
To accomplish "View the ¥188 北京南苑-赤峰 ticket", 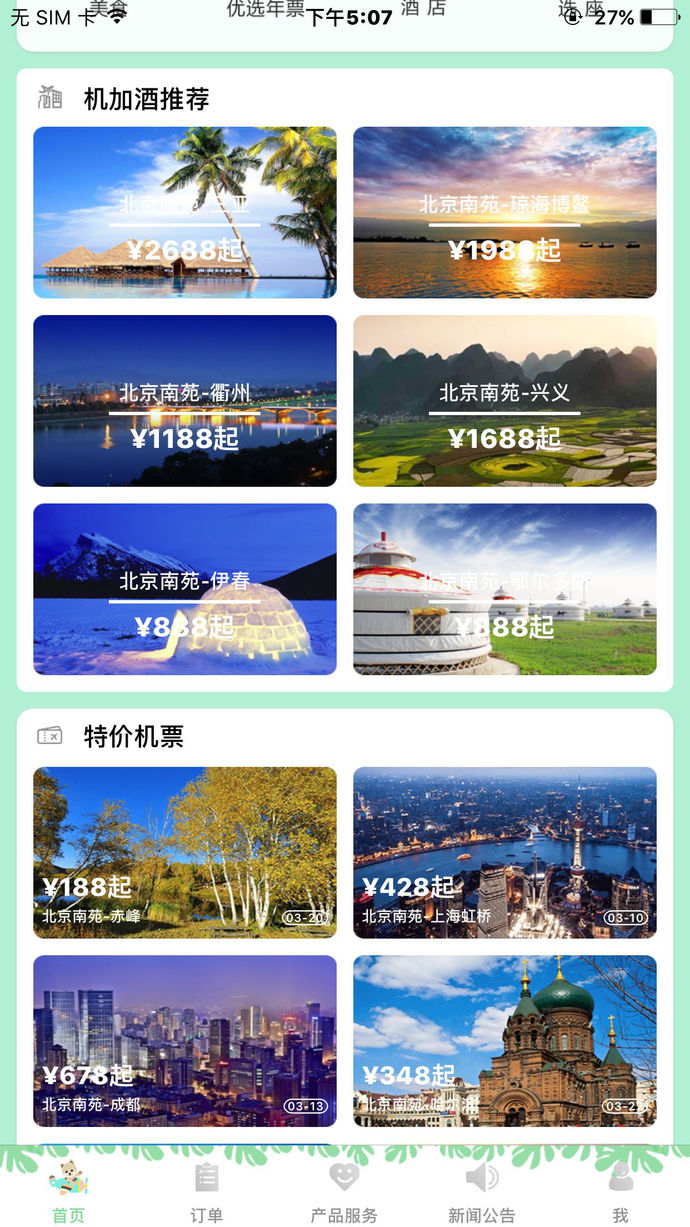I will pos(185,852).
